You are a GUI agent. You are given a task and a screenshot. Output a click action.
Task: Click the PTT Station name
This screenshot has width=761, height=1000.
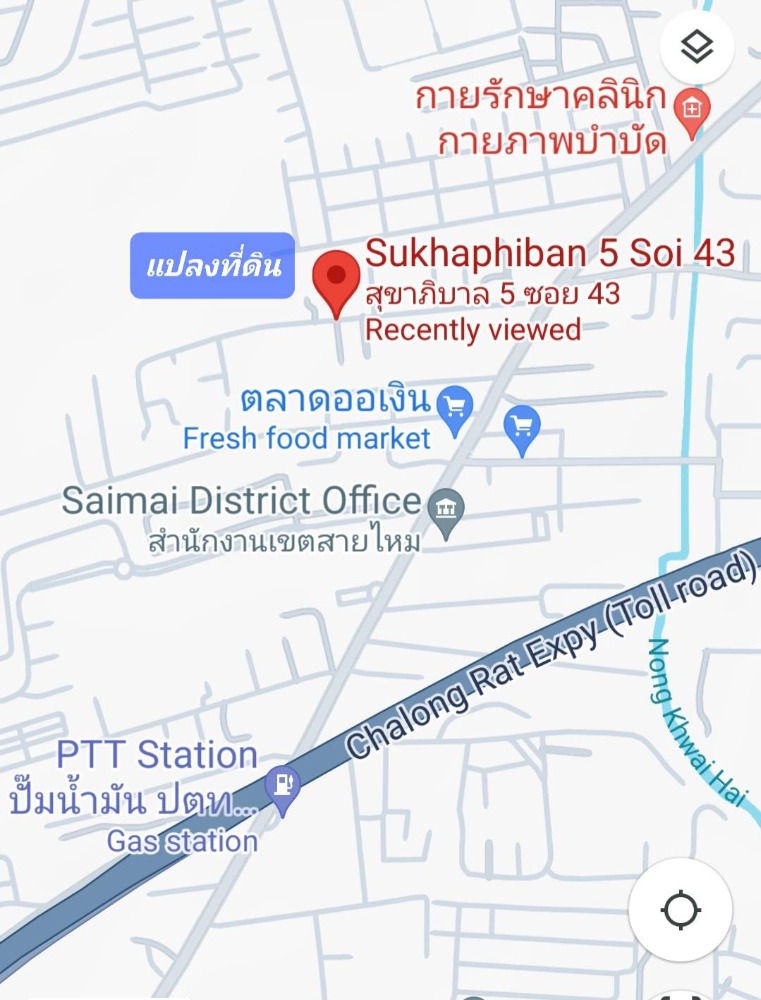click(x=155, y=757)
